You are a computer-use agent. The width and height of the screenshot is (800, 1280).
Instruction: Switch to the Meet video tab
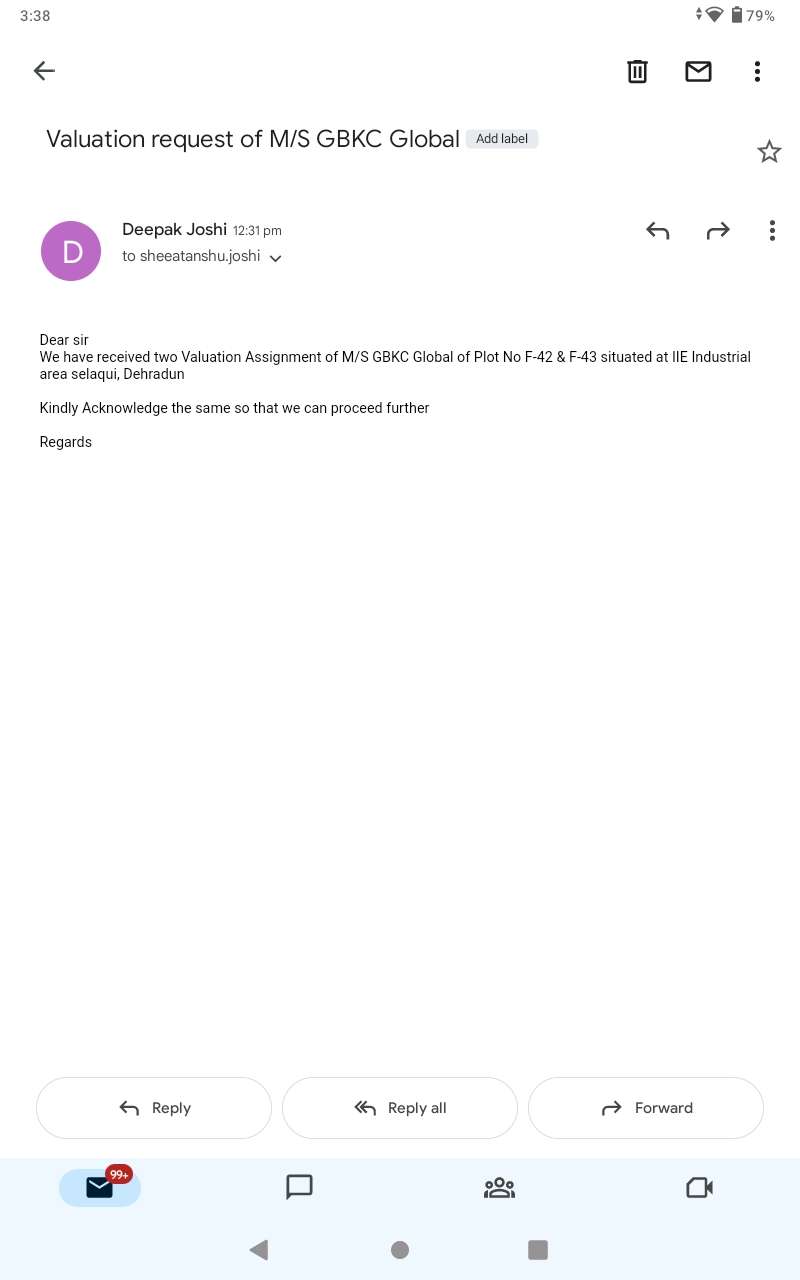[699, 1187]
